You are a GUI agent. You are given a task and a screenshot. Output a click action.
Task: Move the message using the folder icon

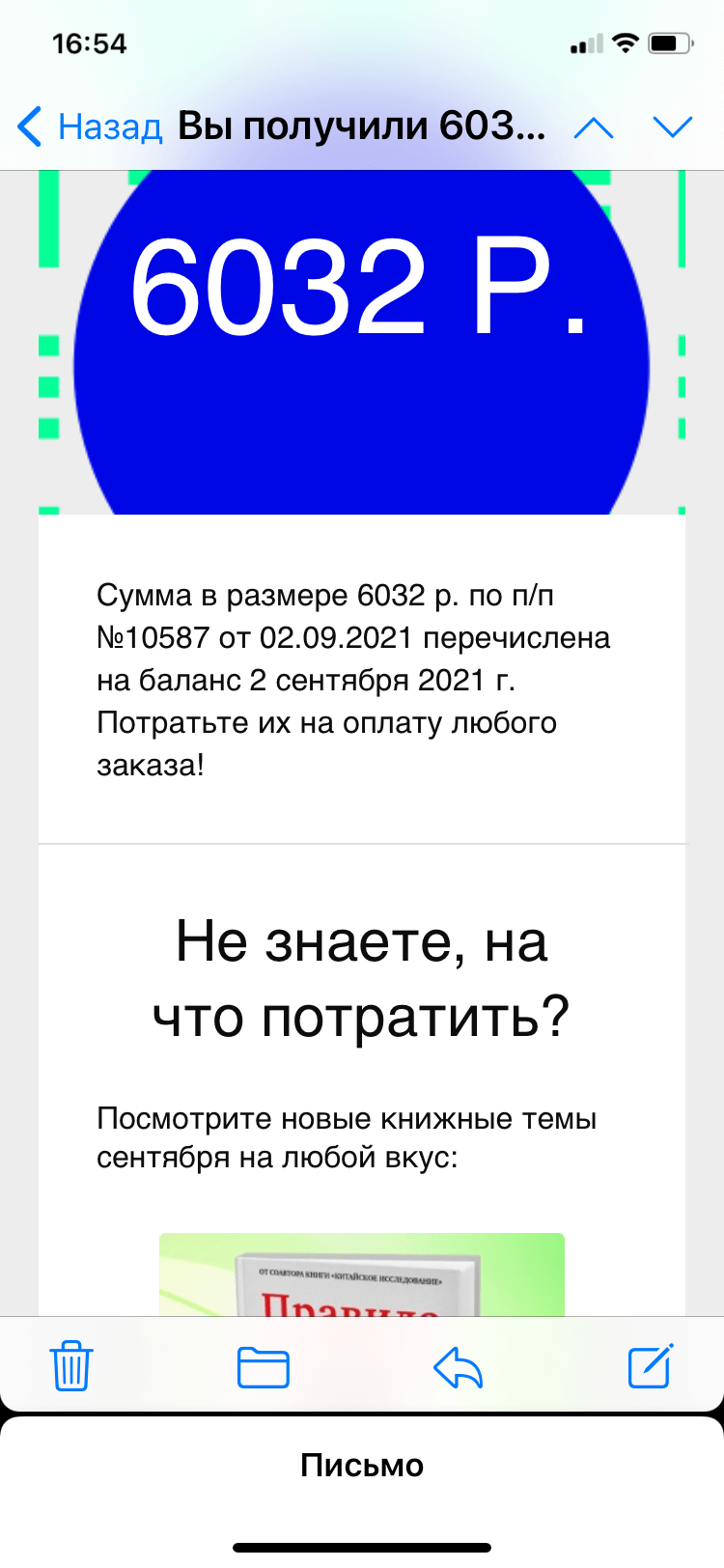point(264,1366)
